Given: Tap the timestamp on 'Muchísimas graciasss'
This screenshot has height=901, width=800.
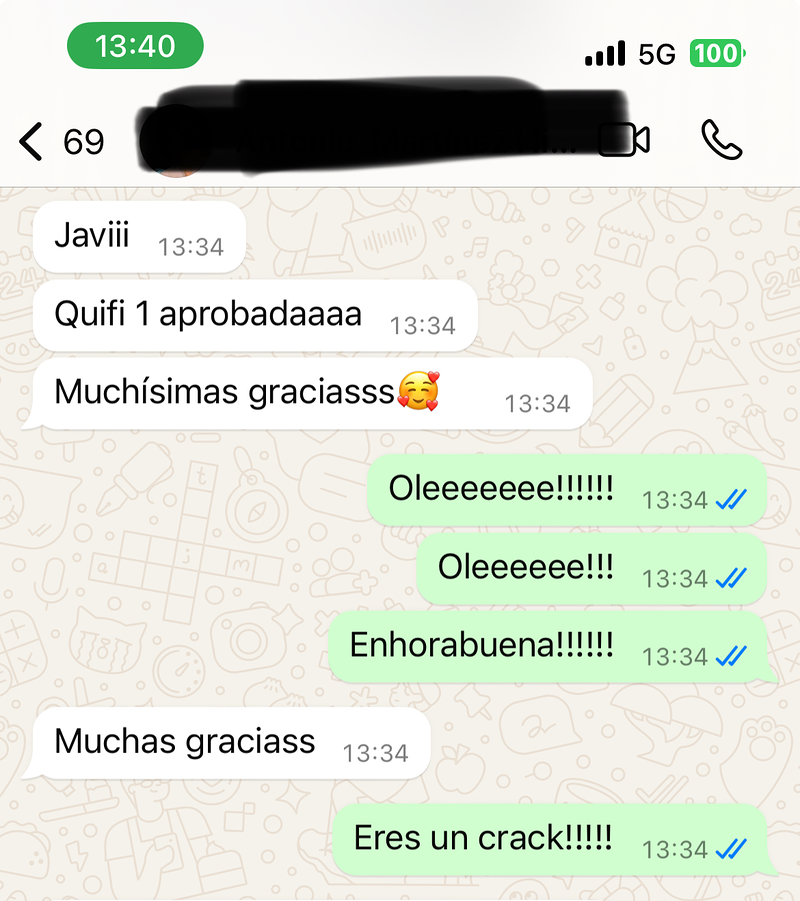Looking at the screenshot, I should pyautogui.click(x=537, y=403).
